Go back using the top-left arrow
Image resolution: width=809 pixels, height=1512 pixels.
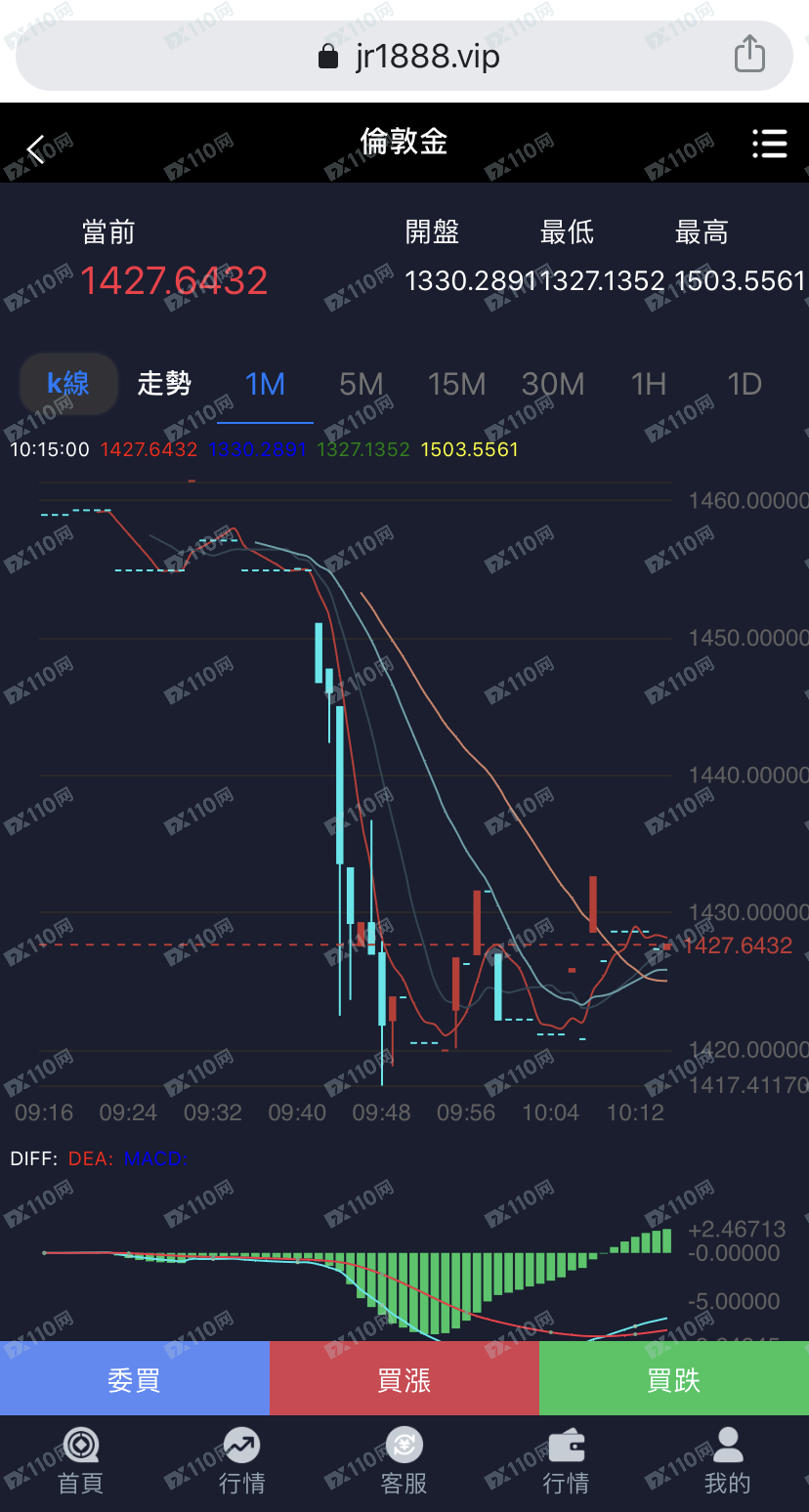[36, 149]
